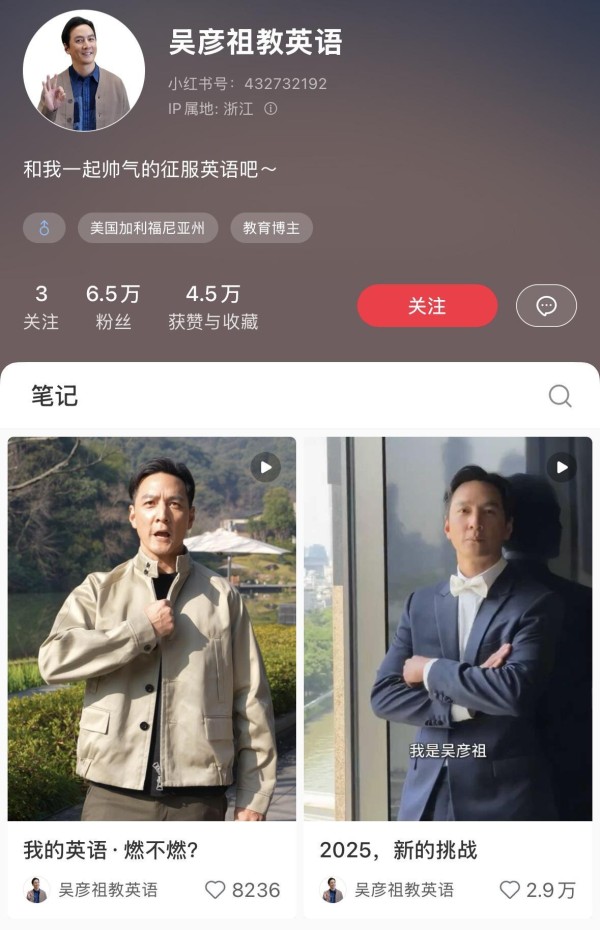The width and height of the screenshot is (600, 930).
Task: Tap the red 关注 follow button
Action: tap(427, 306)
